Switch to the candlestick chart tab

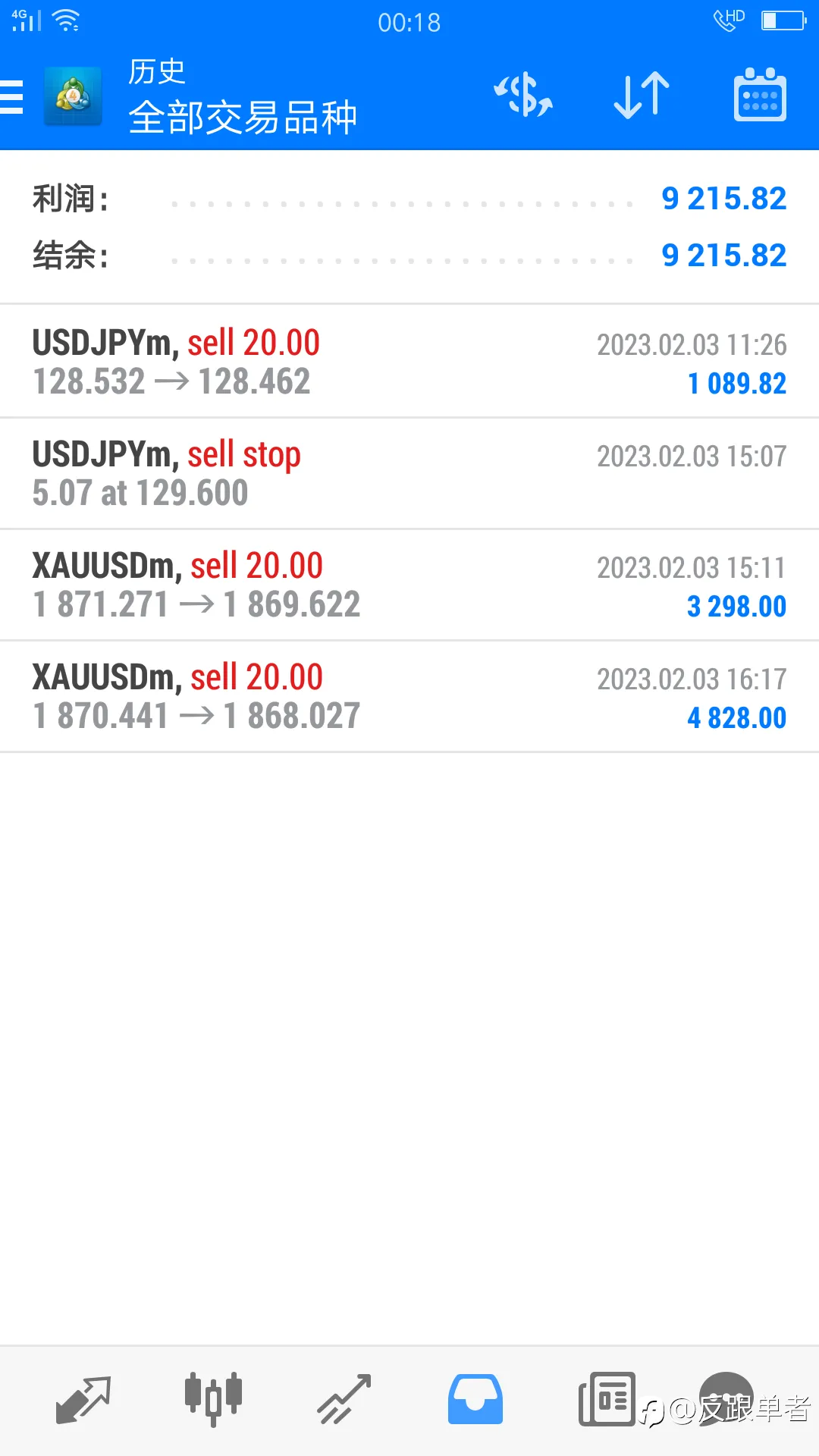tap(213, 1399)
